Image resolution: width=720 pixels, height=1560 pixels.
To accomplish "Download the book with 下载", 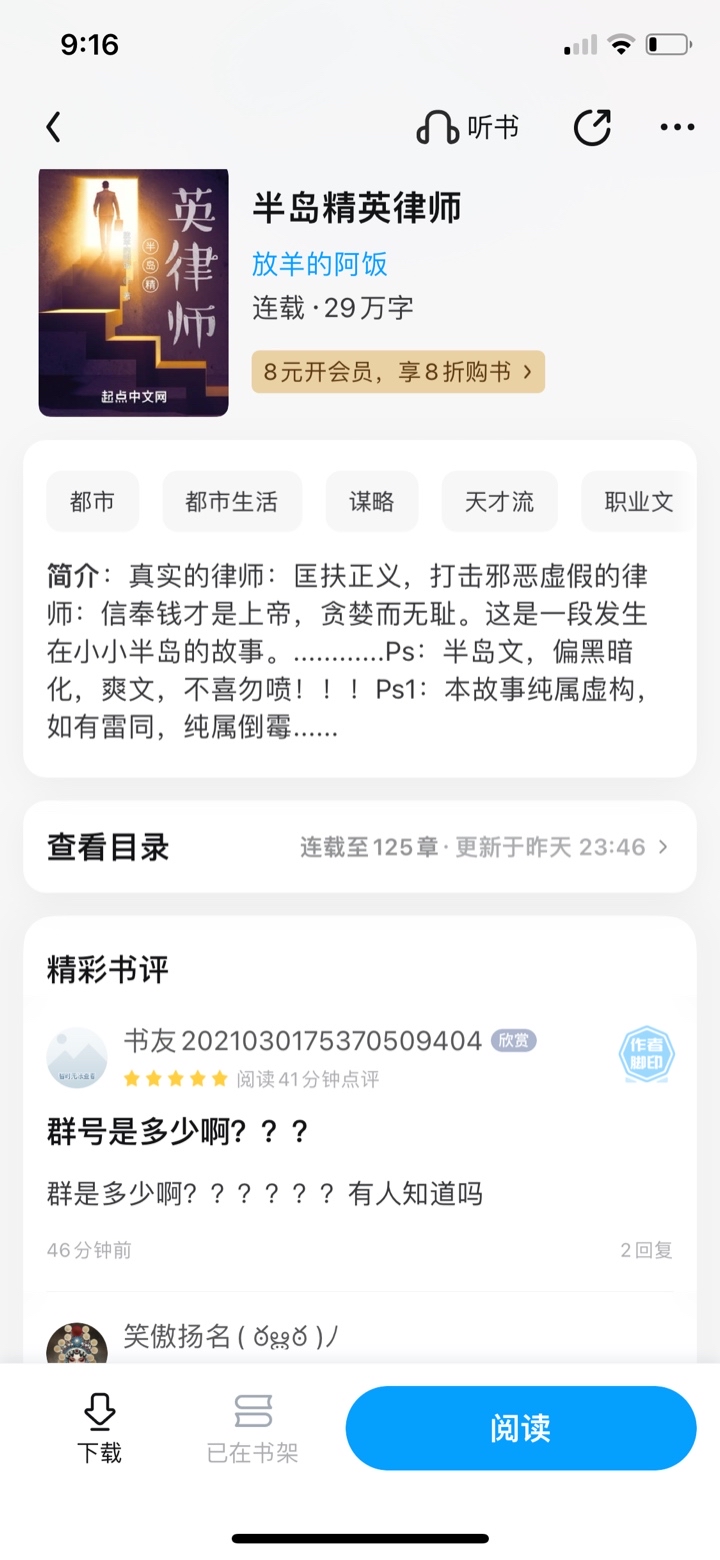I will (99, 1428).
